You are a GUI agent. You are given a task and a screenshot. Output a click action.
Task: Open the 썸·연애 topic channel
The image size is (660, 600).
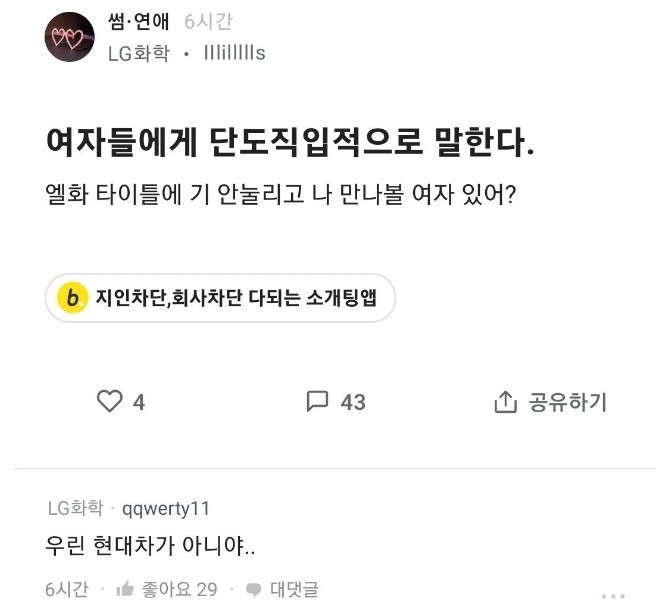137,21
